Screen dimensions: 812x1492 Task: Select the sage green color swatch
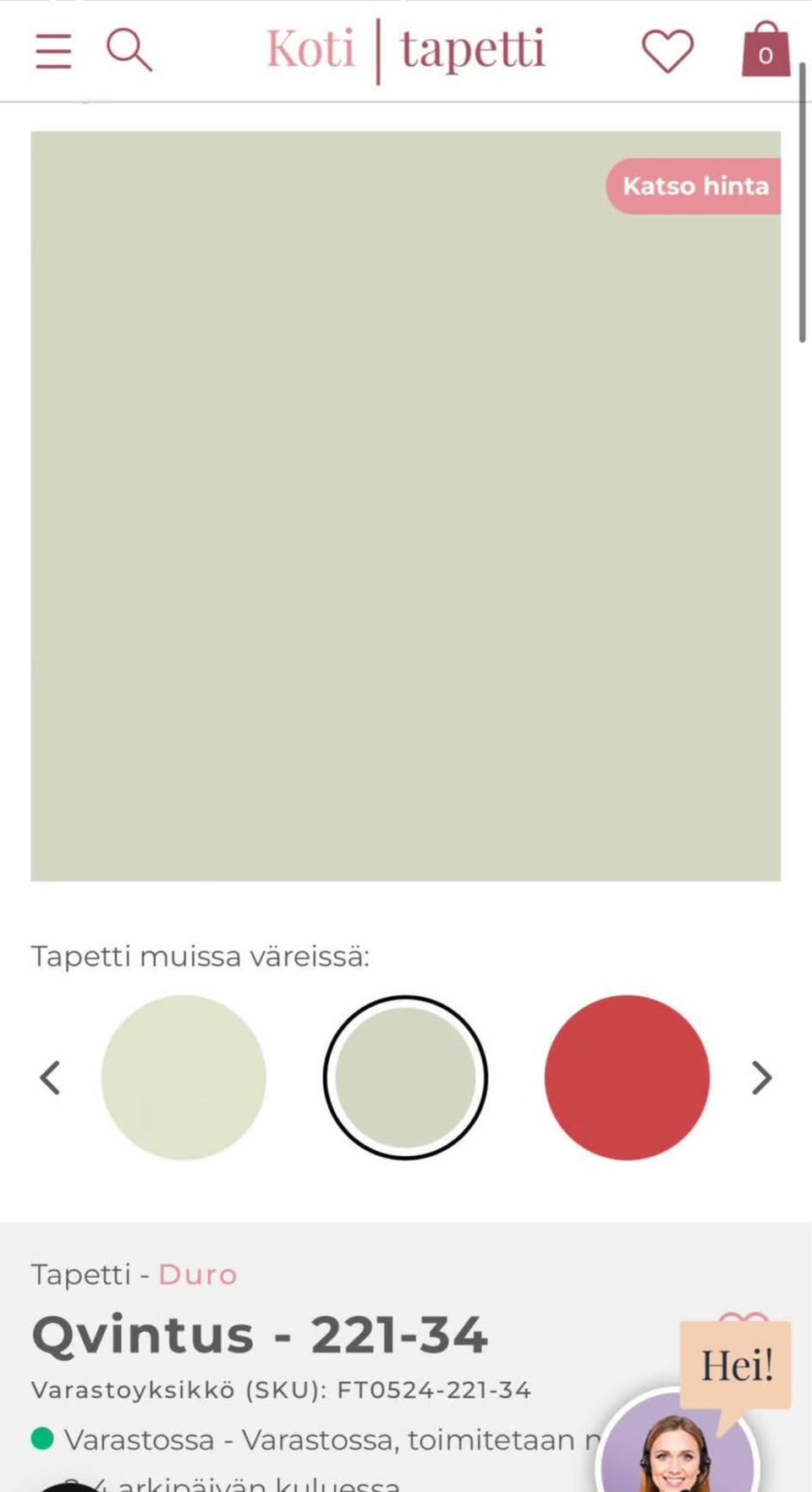point(405,1077)
